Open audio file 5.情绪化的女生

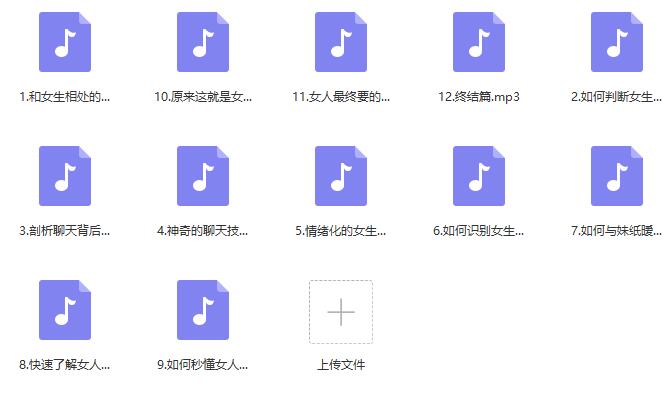pos(341,177)
